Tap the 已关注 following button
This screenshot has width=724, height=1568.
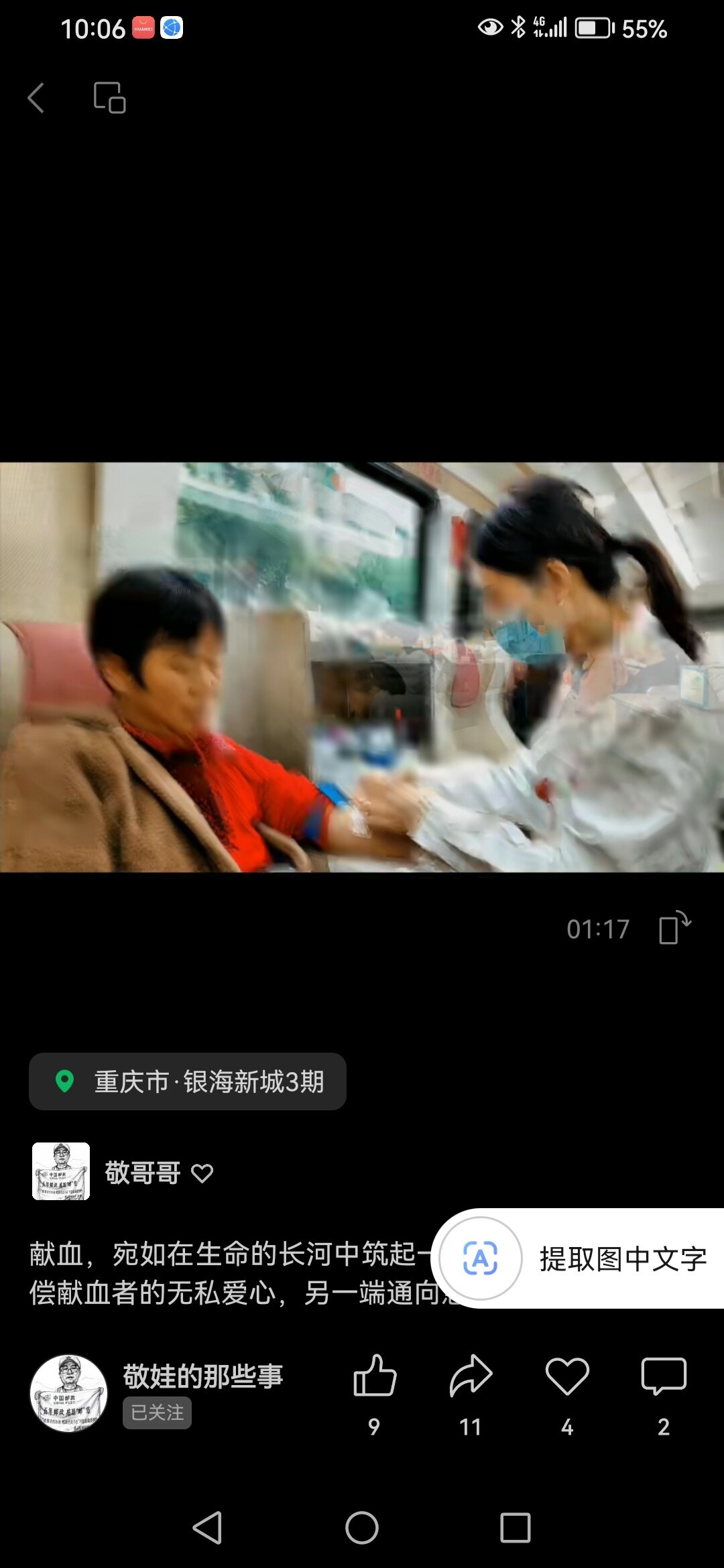(x=157, y=1413)
